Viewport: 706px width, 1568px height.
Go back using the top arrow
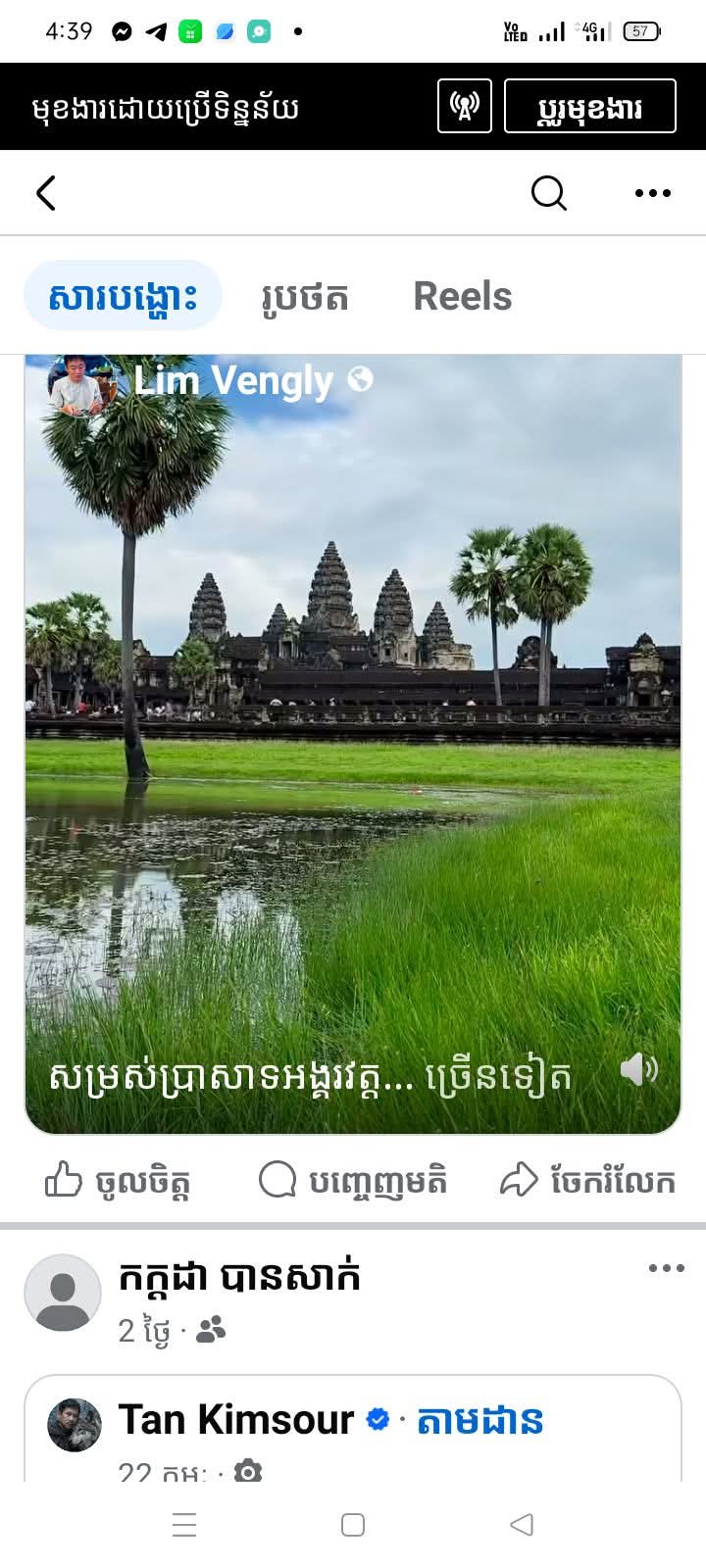tap(46, 193)
